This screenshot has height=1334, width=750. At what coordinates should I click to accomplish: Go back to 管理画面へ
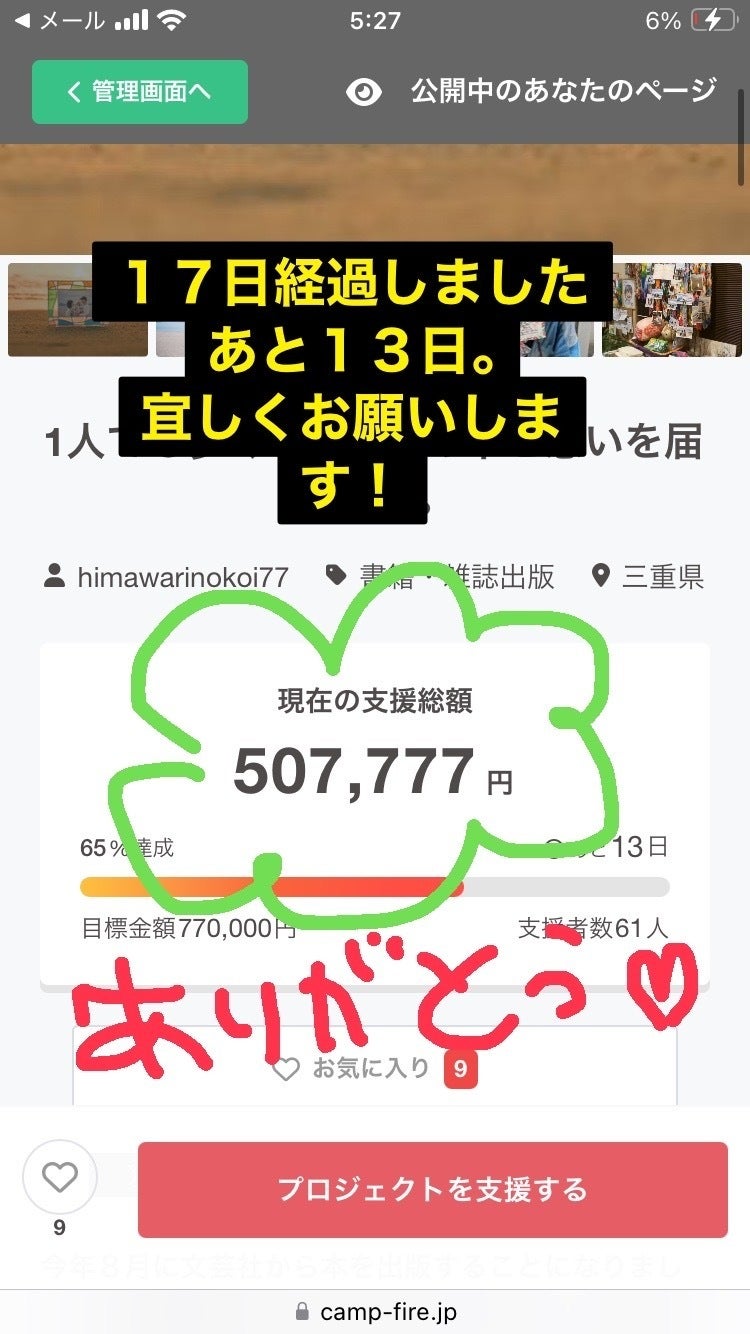tap(139, 92)
